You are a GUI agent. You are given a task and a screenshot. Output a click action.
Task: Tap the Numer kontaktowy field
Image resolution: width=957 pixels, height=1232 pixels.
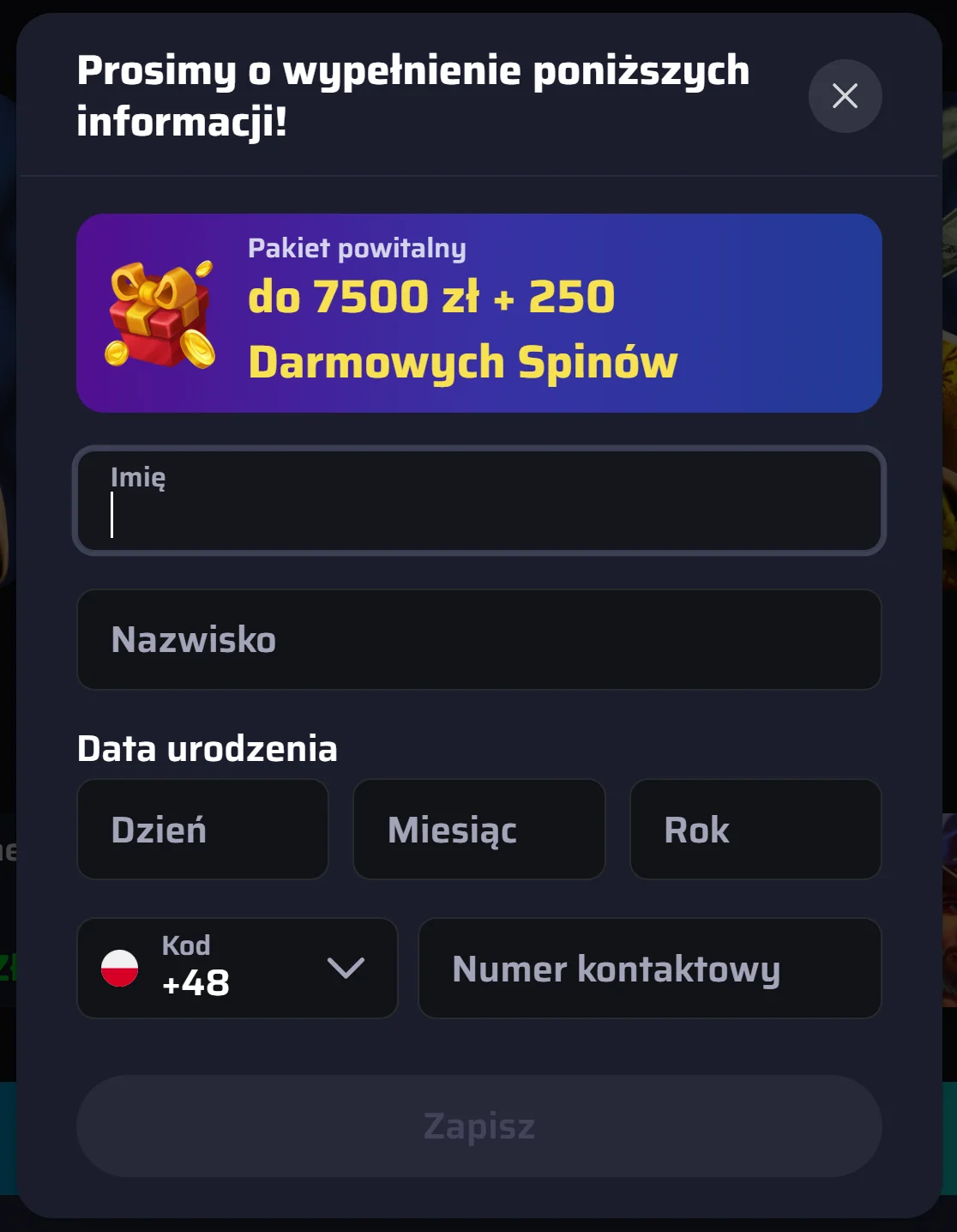(x=649, y=969)
